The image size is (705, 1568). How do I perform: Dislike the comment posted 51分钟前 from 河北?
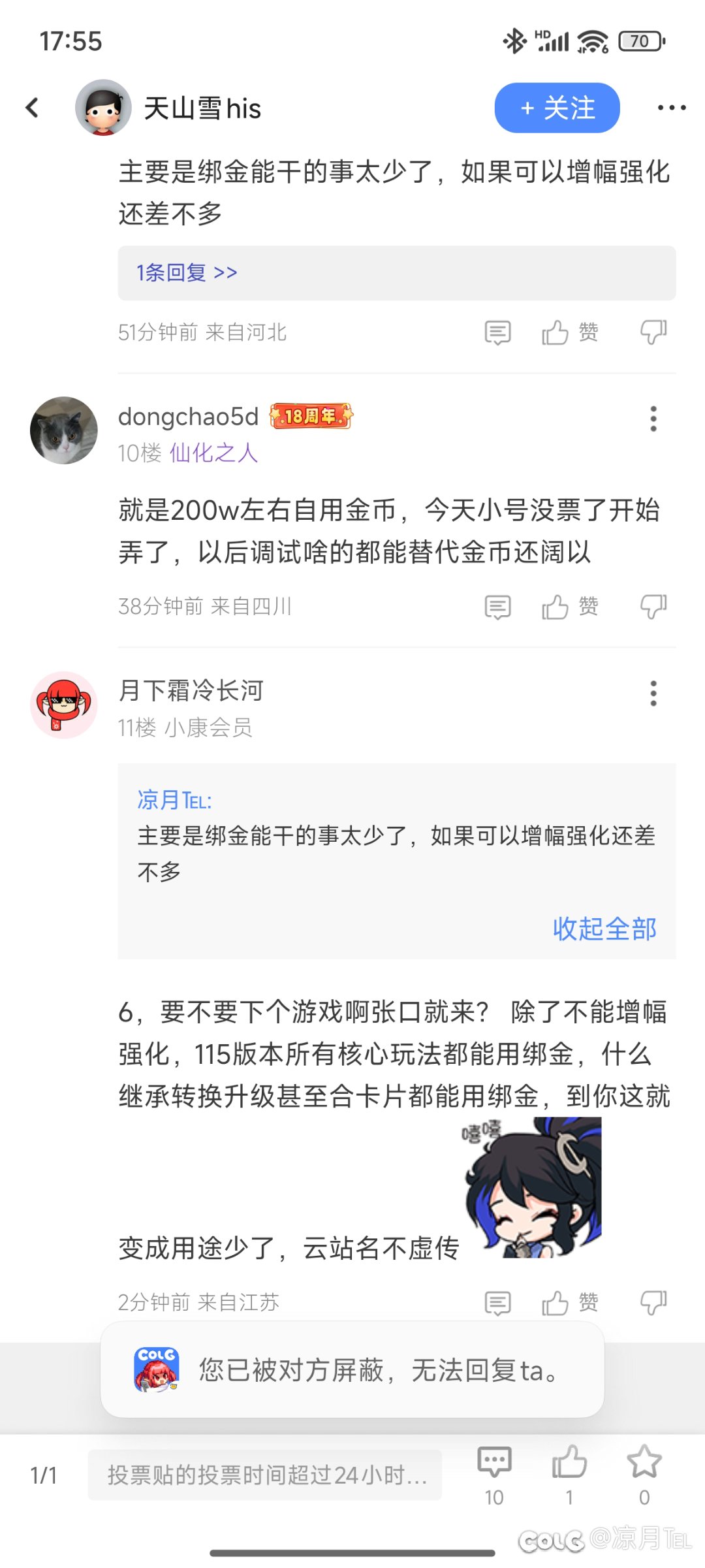tap(653, 332)
